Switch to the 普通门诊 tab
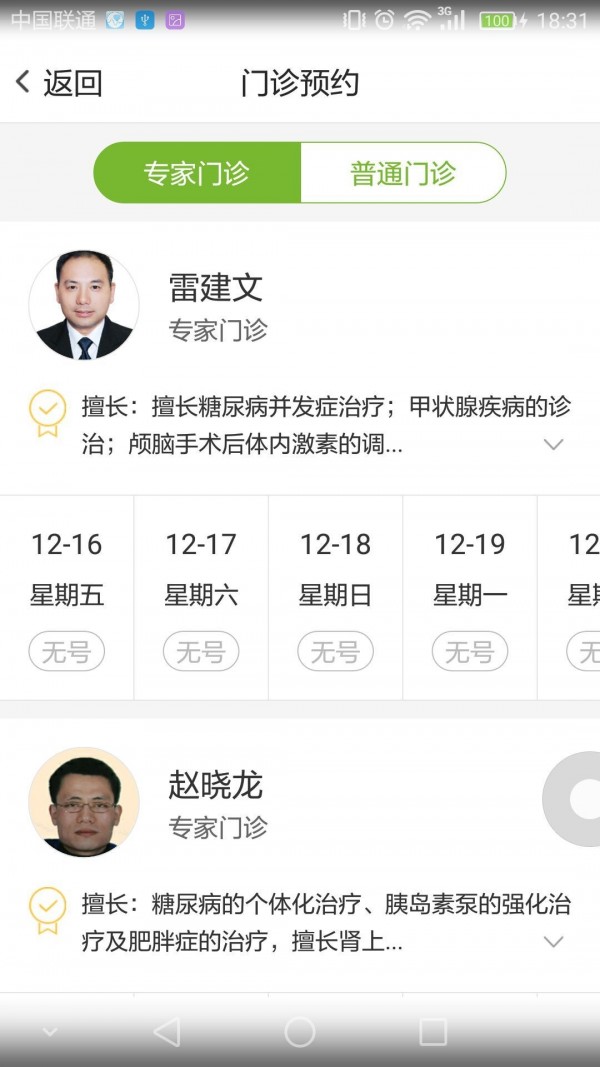Viewport: 600px width, 1067px height. 403,173
